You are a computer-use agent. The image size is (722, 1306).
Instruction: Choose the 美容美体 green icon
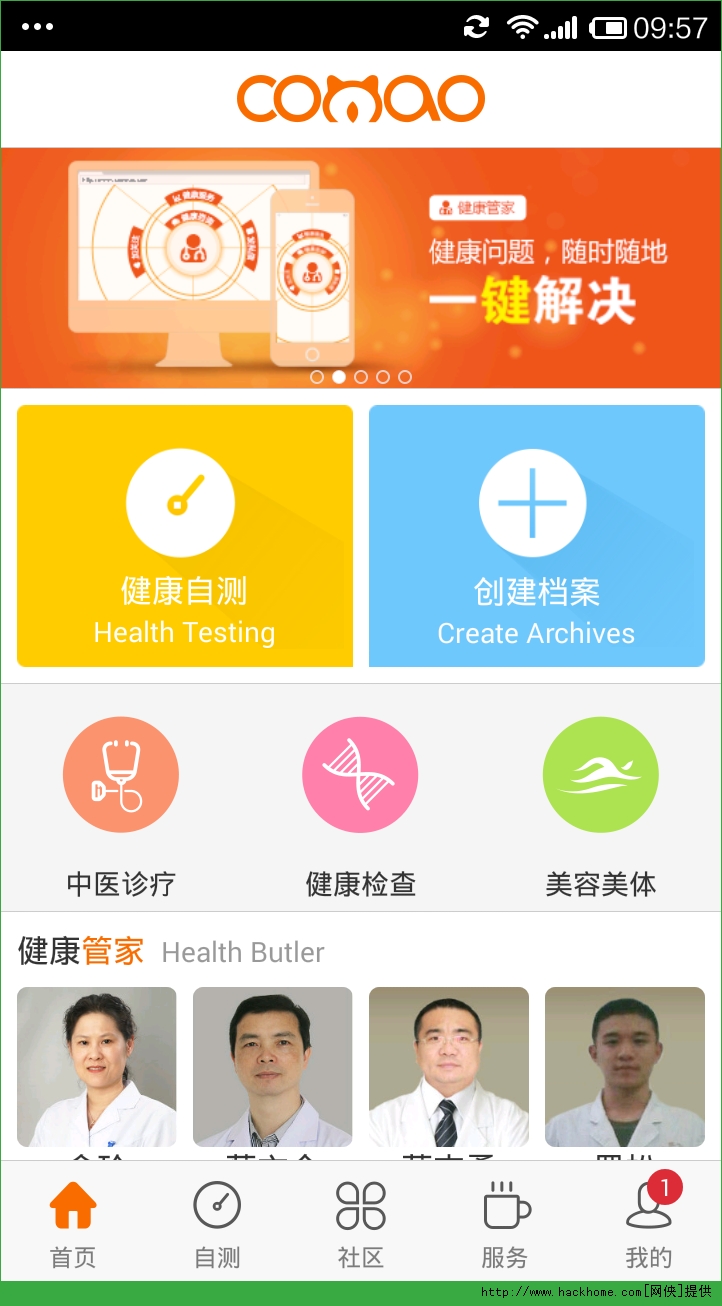tap(600, 775)
